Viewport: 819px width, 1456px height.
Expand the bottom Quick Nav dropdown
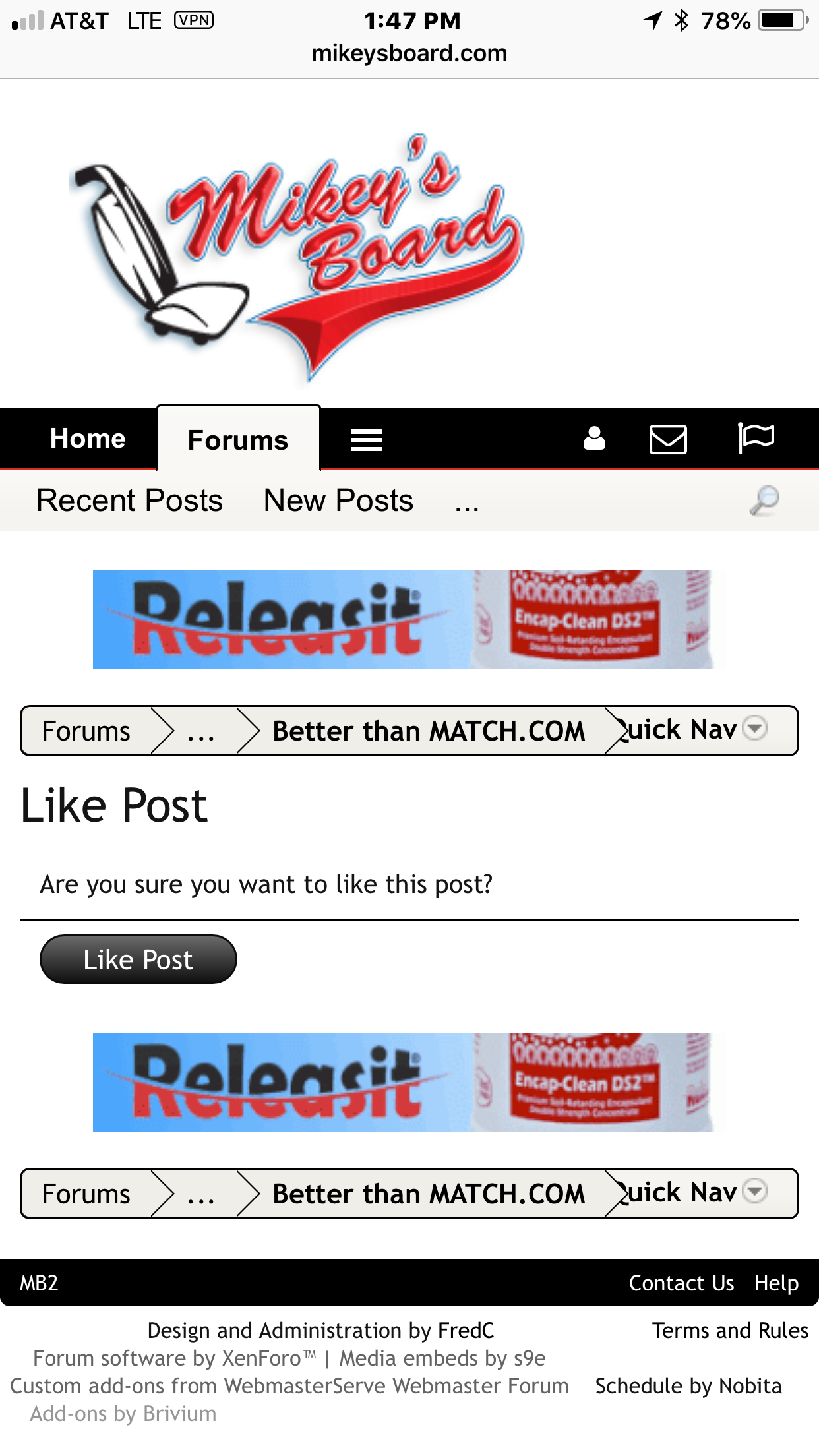pyautogui.click(x=692, y=1193)
